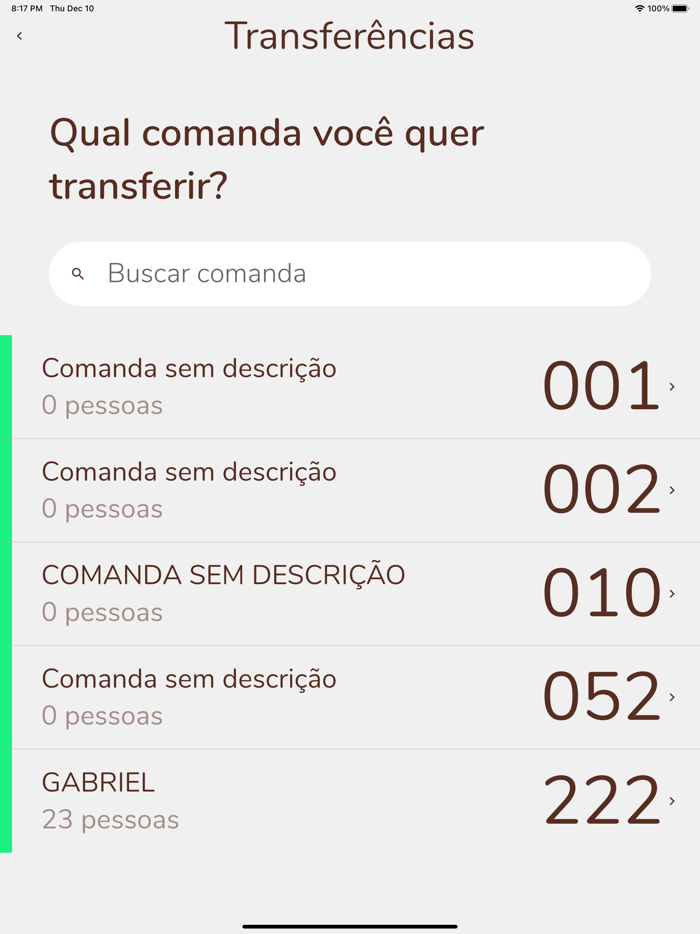Select GABRIEL's comanda 222
The width and height of the screenshot is (700, 934).
click(x=350, y=801)
